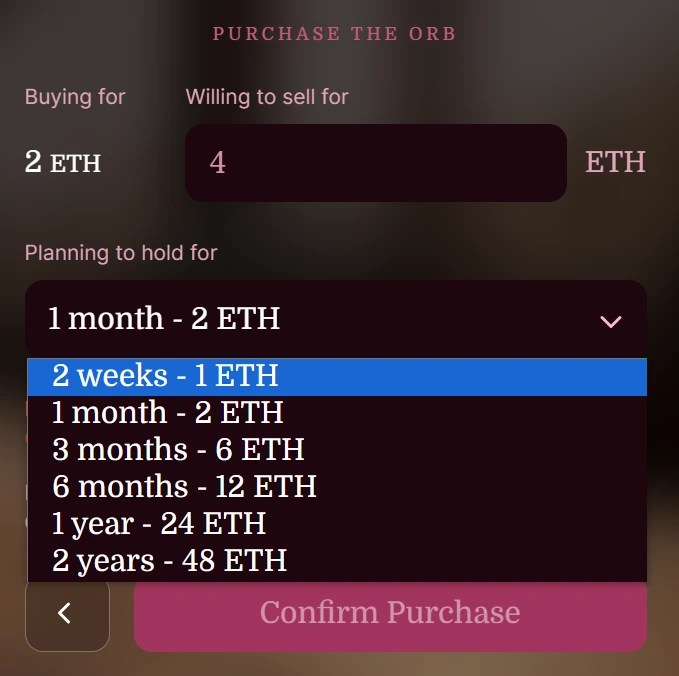Pick 3 months - 6 ETH option
This screenshot has width=679, height=676.
336,450
